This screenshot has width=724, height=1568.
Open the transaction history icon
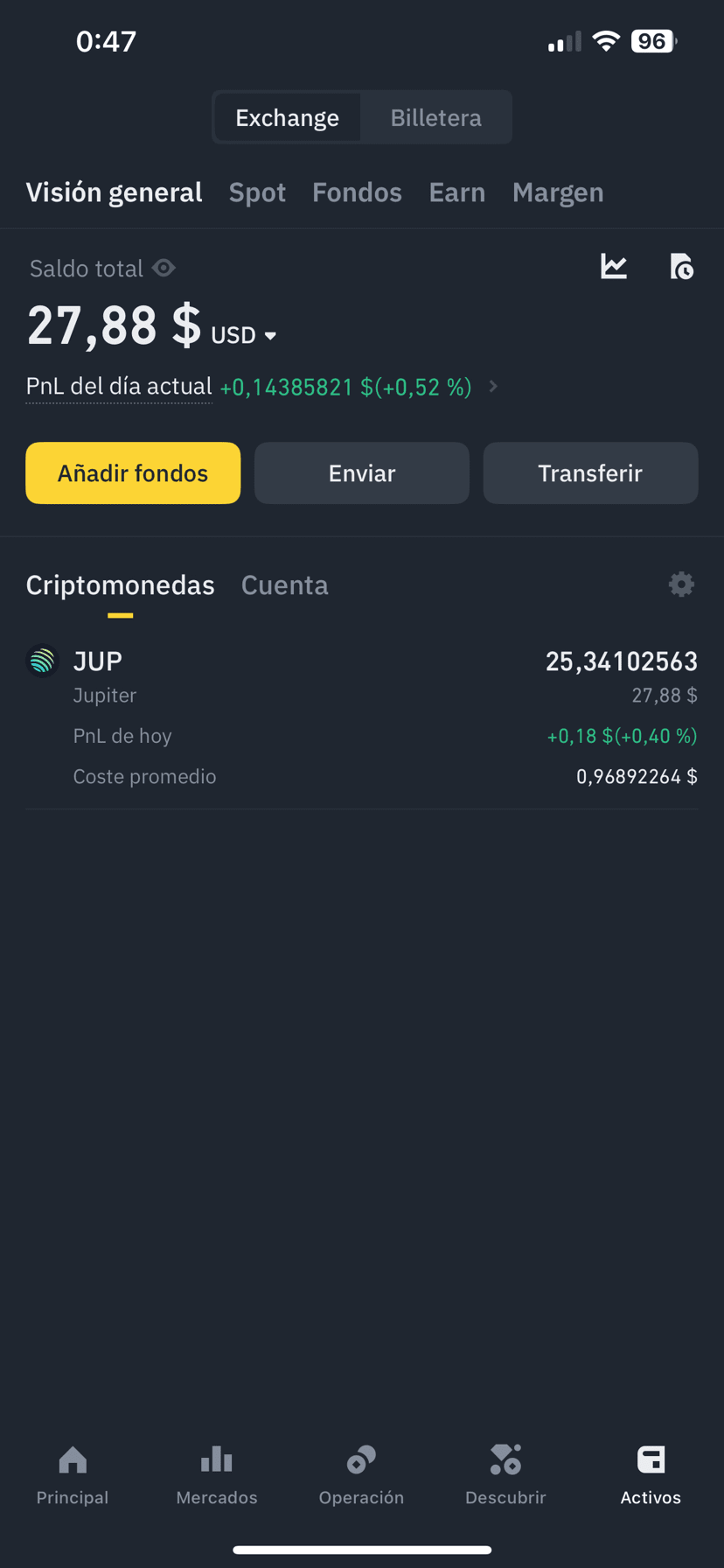[x=681, y=266]
